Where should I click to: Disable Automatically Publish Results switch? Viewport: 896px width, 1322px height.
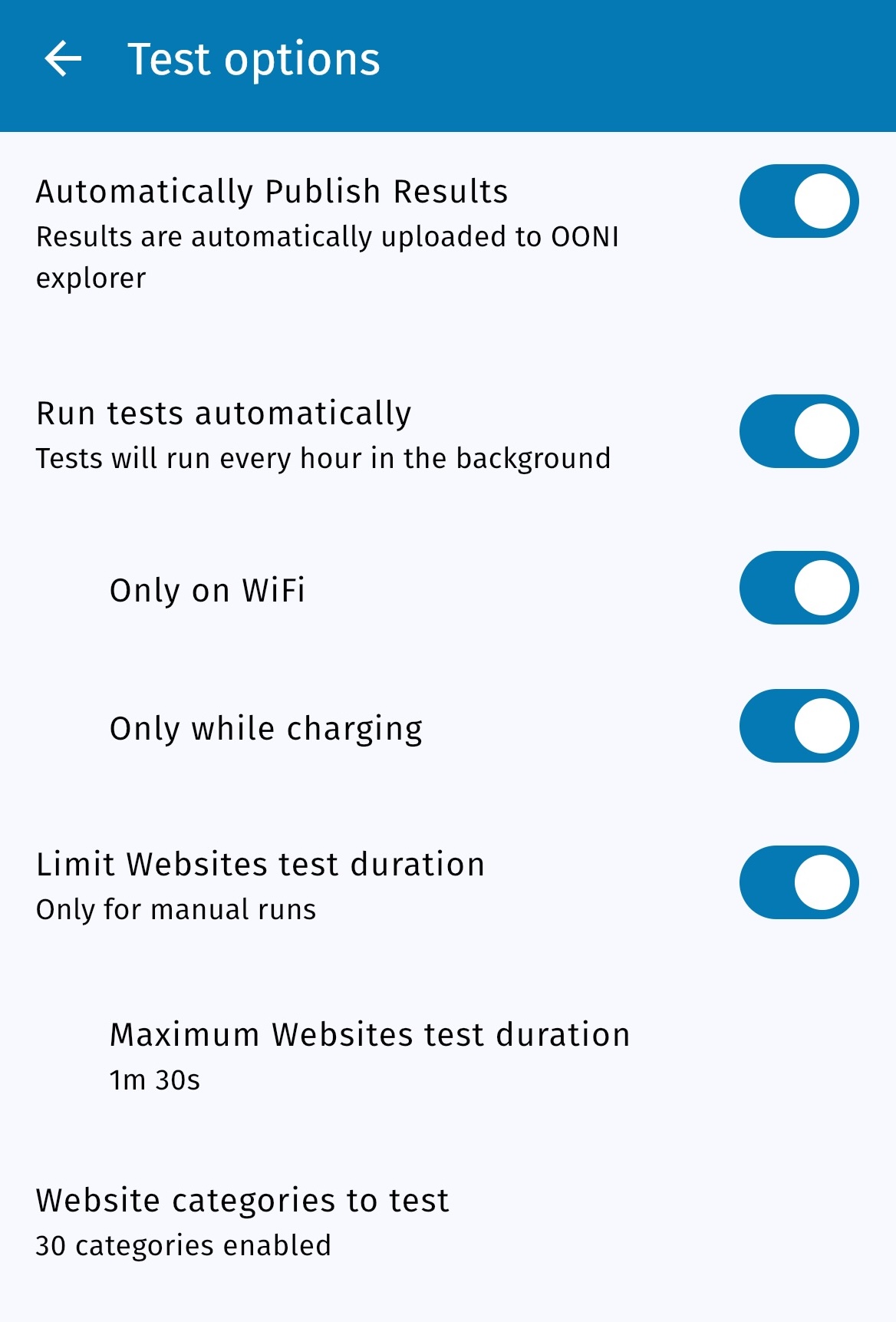tap(799, 201)
